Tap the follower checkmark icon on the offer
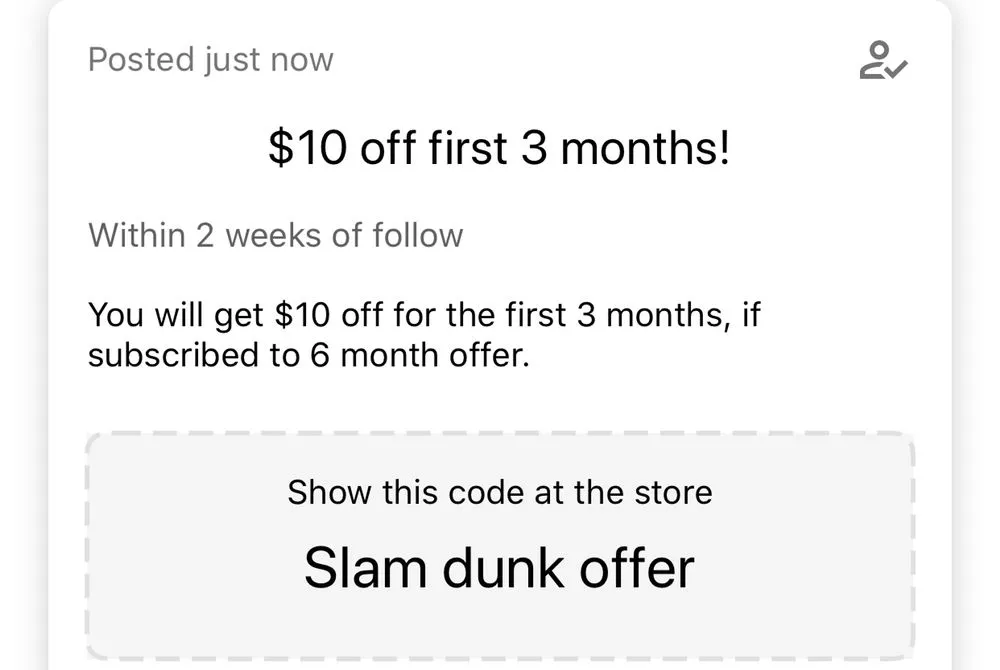The image size is (1000, 670). coord(883,60)
